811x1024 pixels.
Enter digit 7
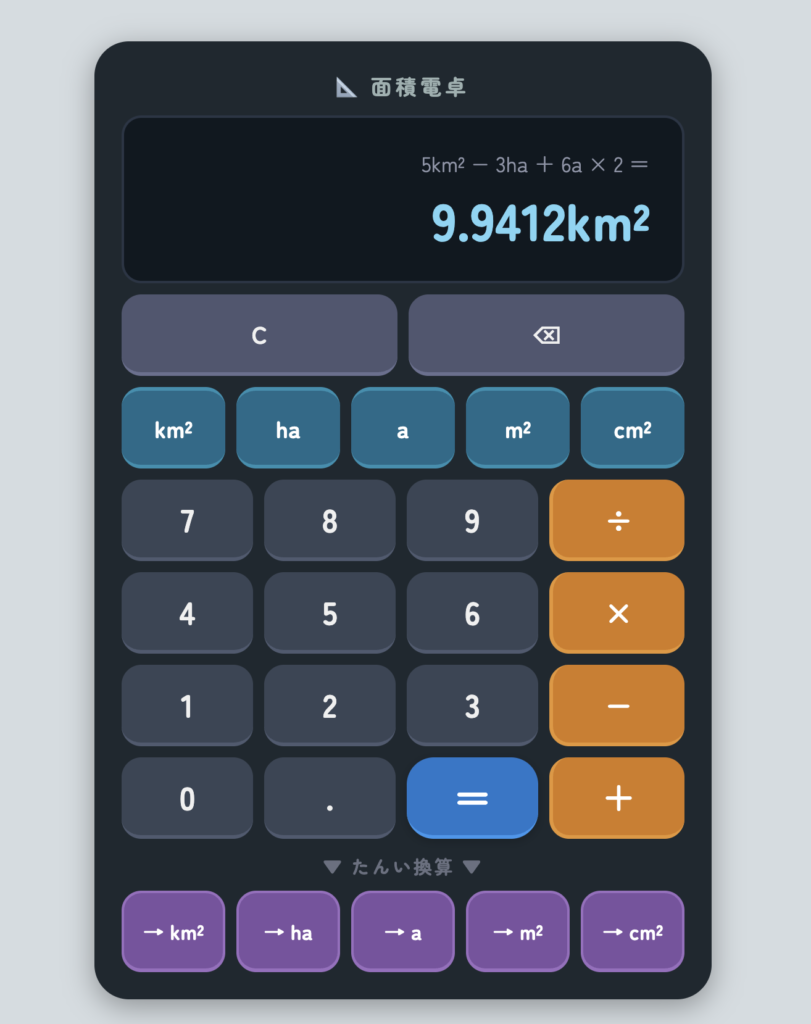point(187,520)
